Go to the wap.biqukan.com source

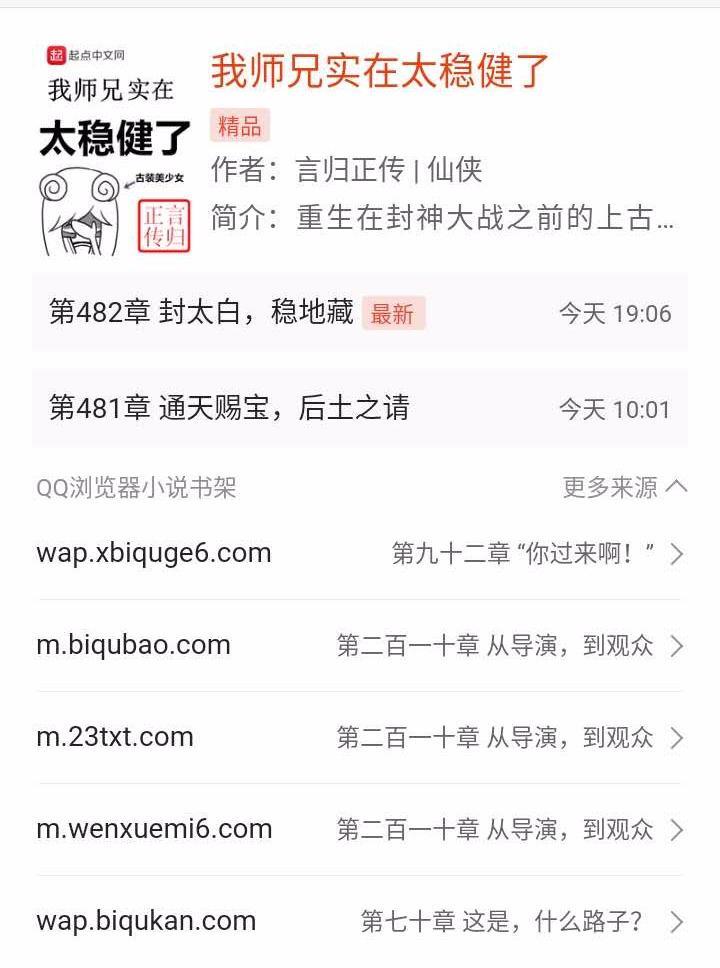pos(360,921)
